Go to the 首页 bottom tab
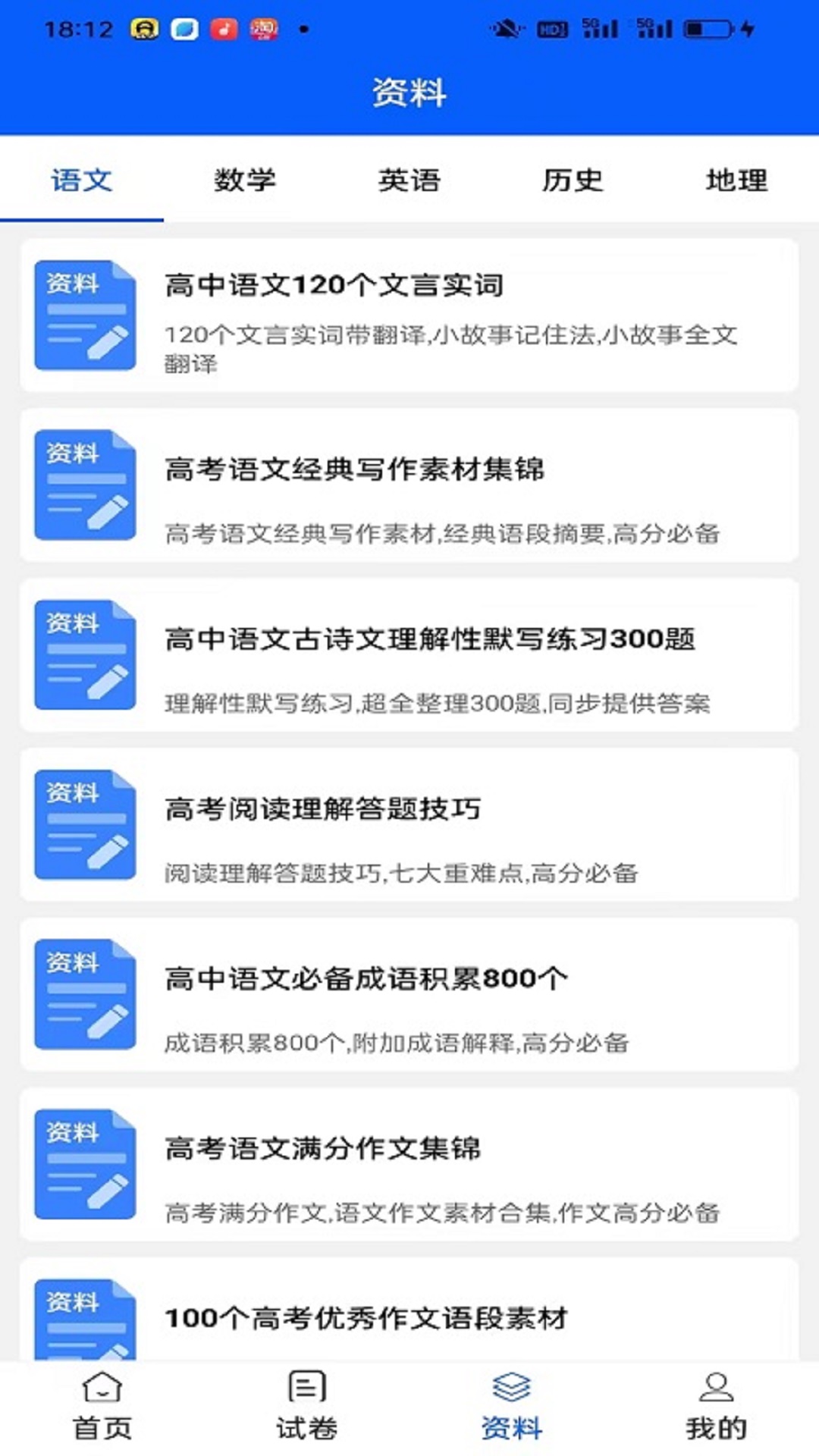The width and height of the screenshot is (819, 1456). [102, 1406]
